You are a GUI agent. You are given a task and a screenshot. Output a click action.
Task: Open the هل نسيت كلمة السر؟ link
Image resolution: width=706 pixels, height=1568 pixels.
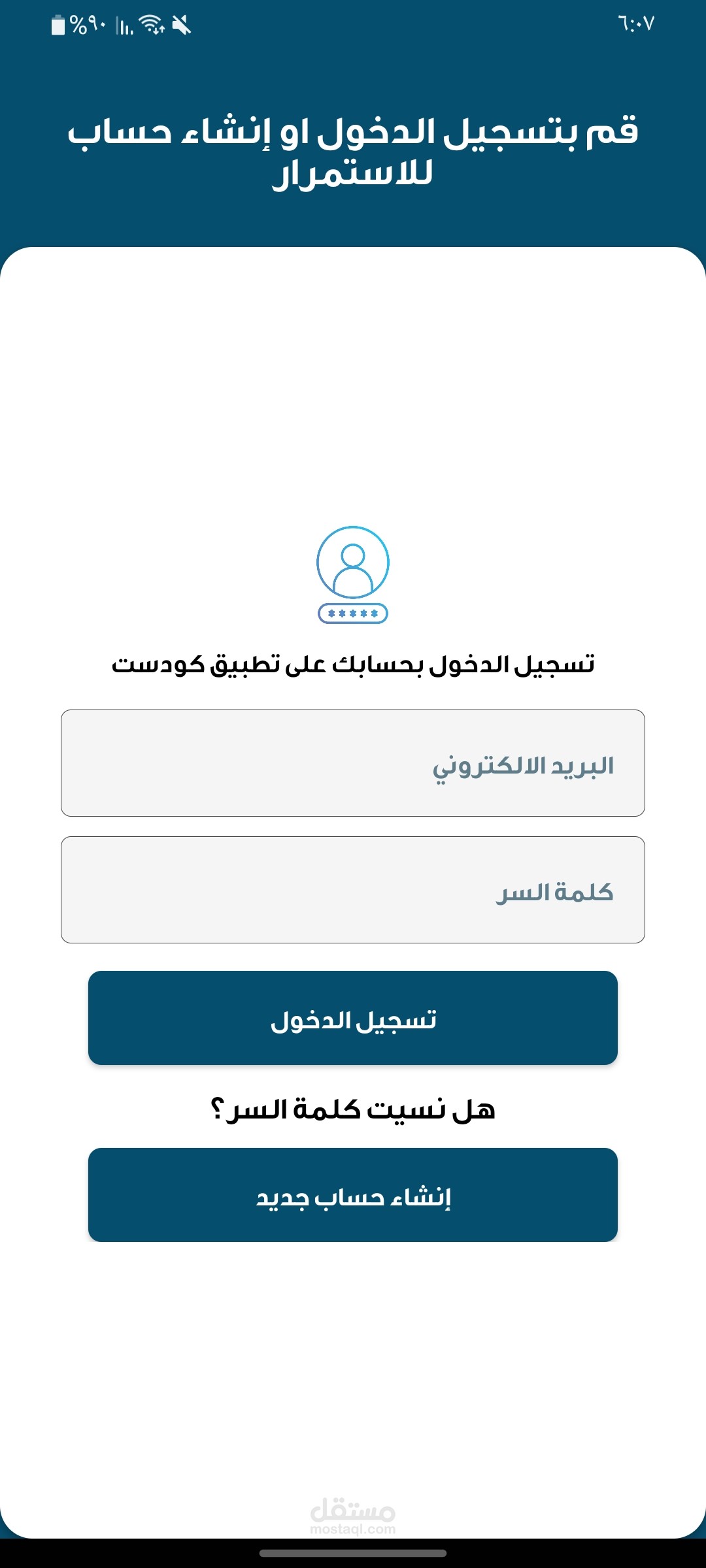pyautogui.click(x=353, y=1109)
